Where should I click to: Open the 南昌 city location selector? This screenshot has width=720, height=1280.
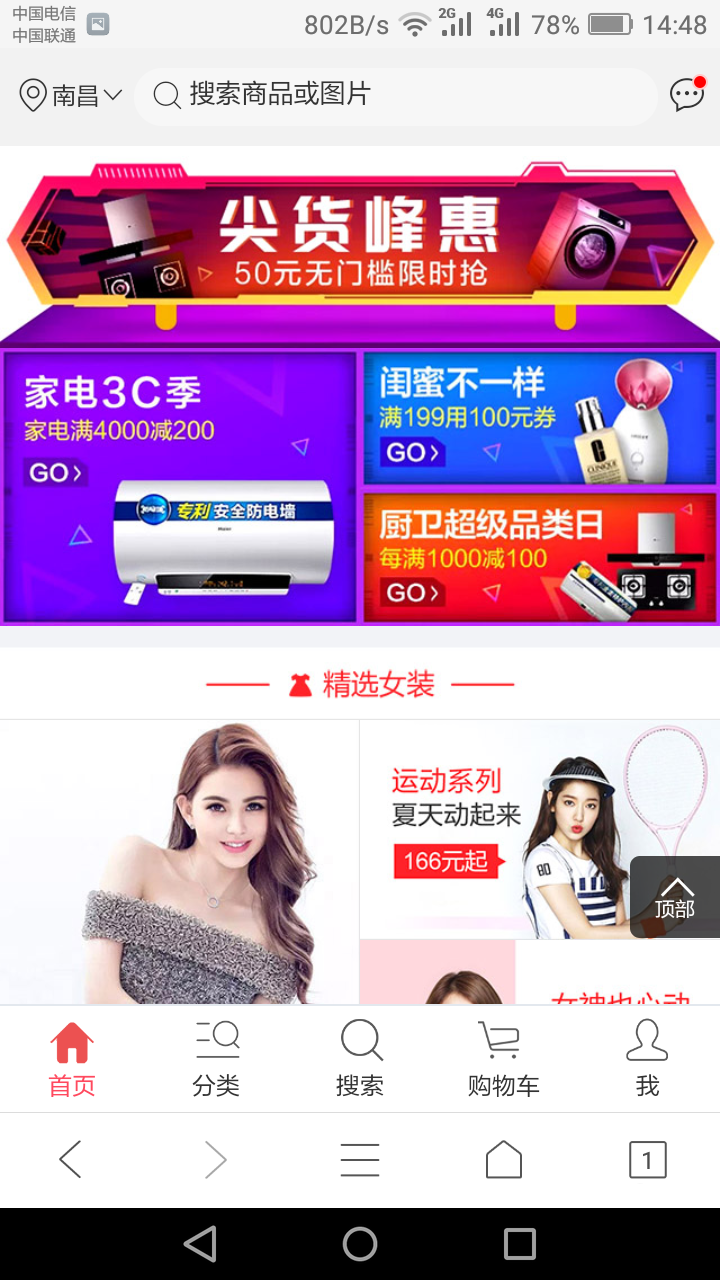point(70,96)
